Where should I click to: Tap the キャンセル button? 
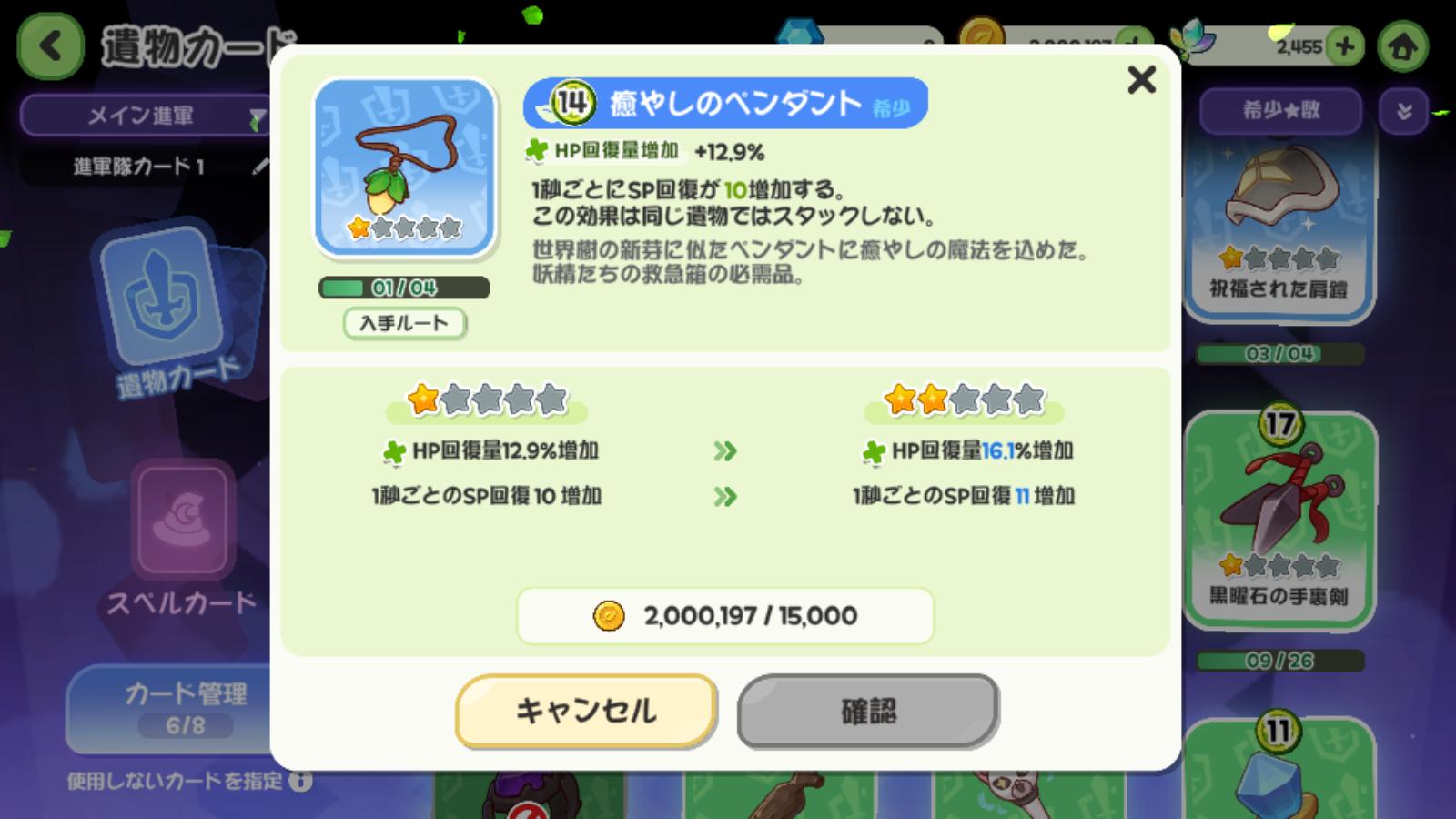tap(586, 711)
